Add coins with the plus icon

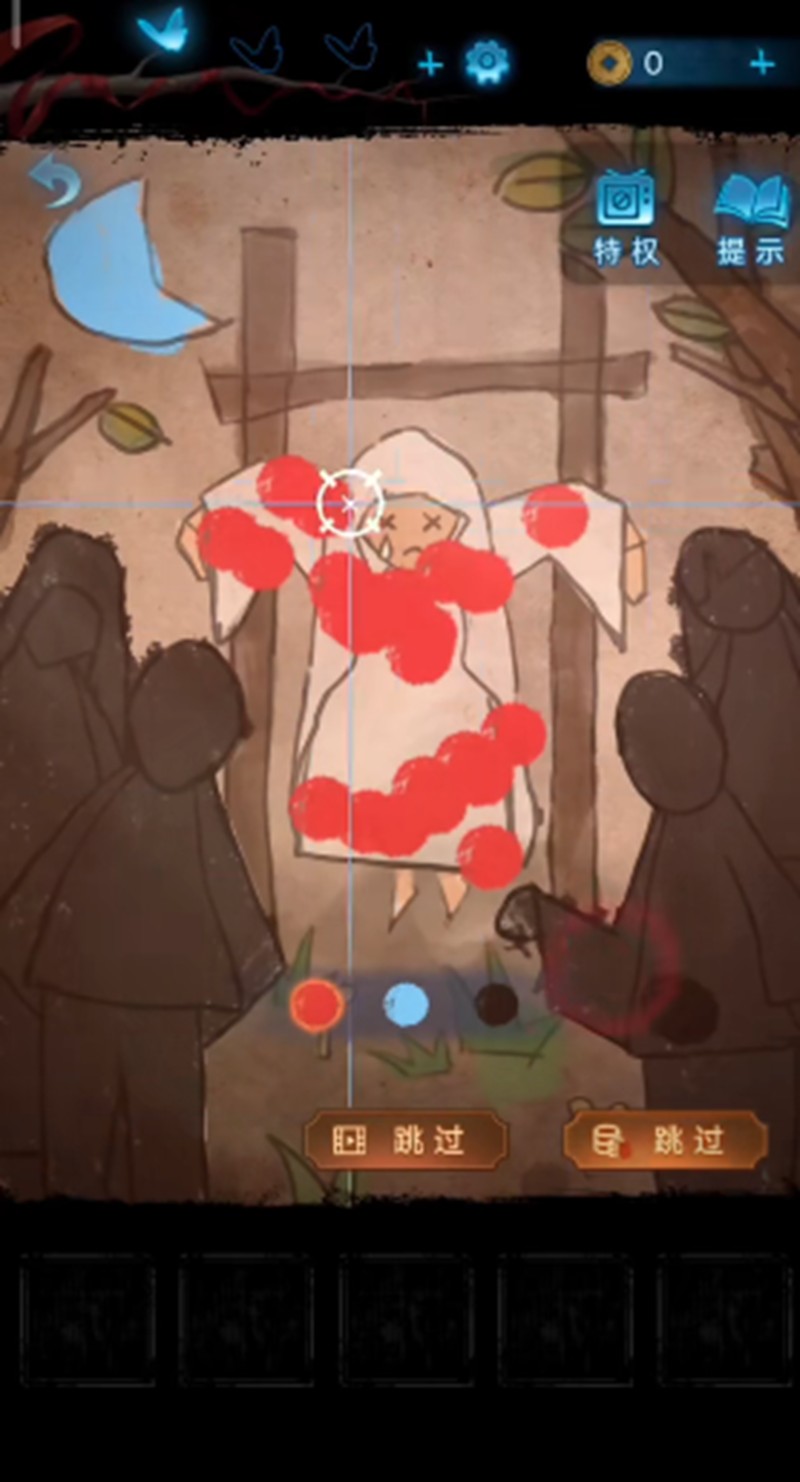tap(762, 64)
